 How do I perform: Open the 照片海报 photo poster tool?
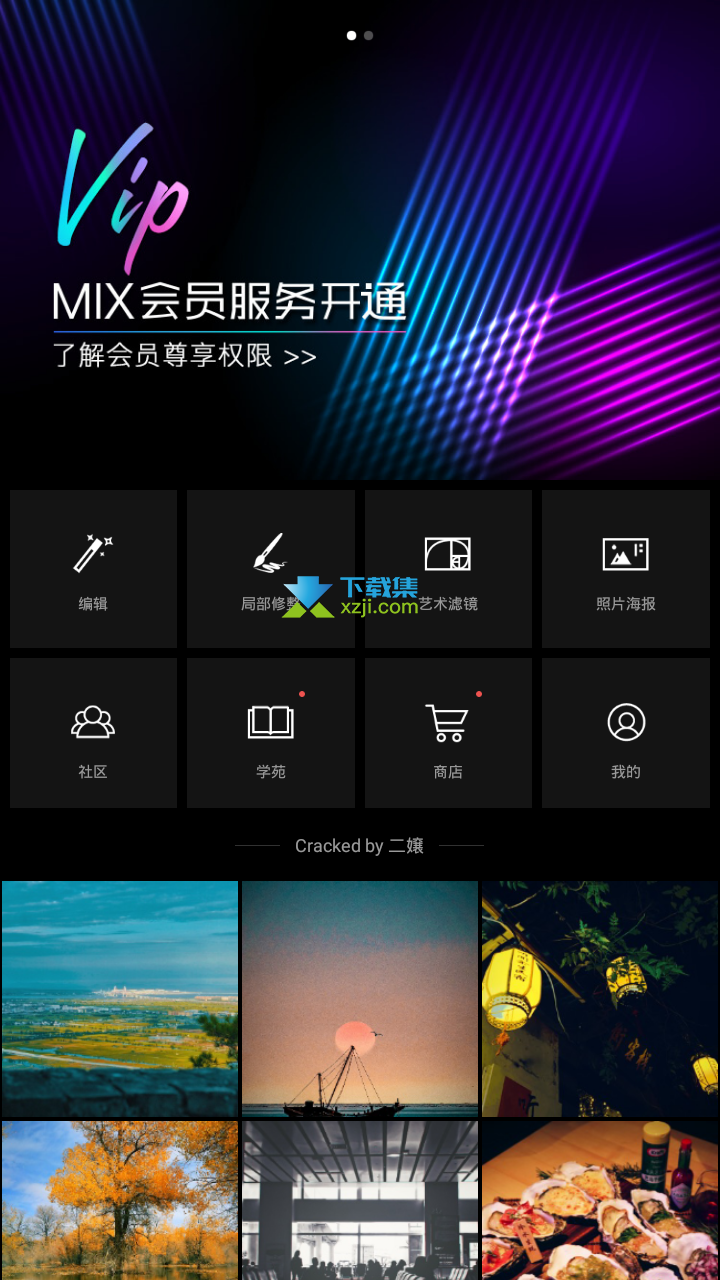point(626,569)
